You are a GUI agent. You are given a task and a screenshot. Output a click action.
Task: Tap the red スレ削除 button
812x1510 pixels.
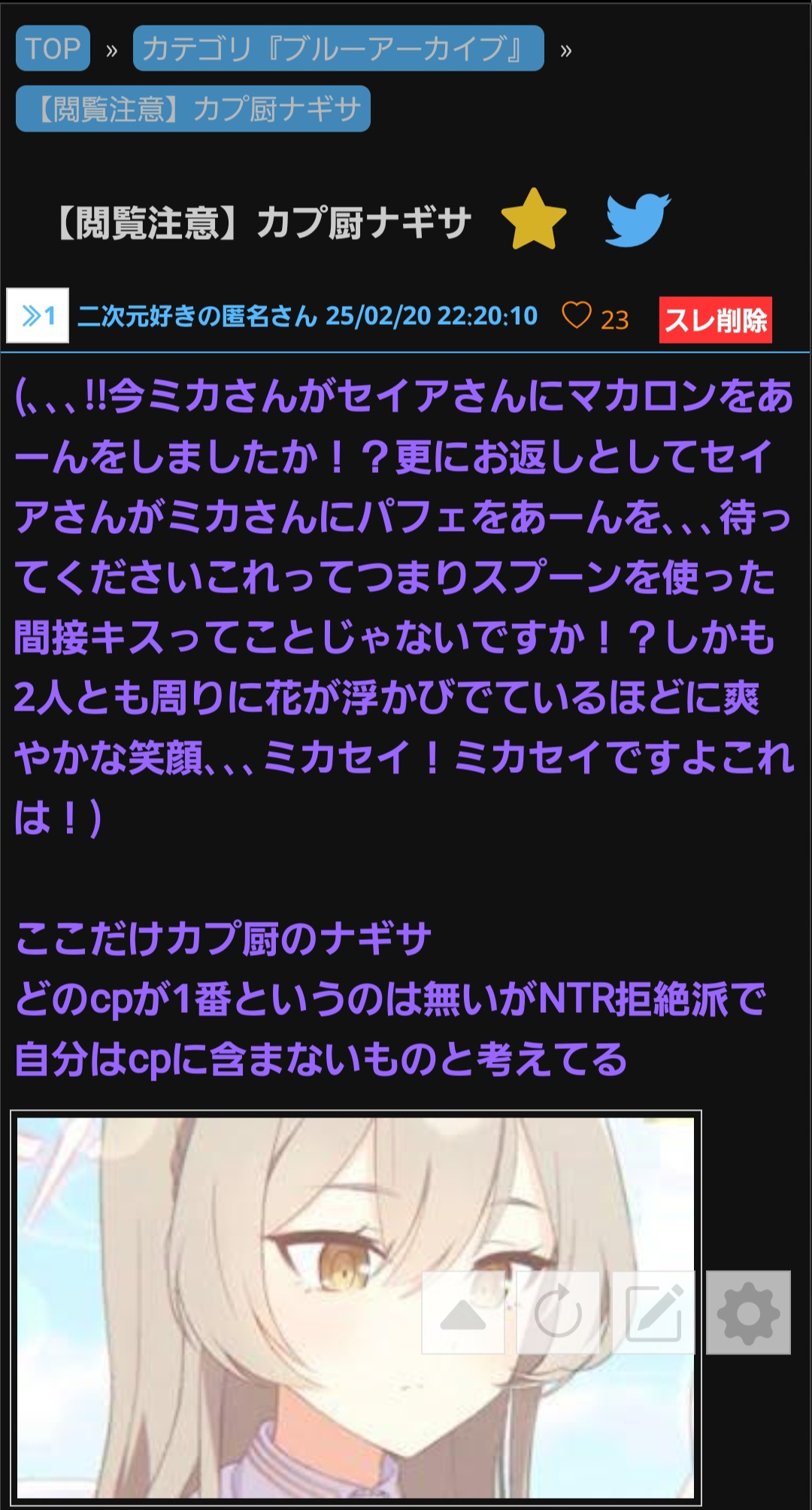pyautogui.click(x=716, y=320)
